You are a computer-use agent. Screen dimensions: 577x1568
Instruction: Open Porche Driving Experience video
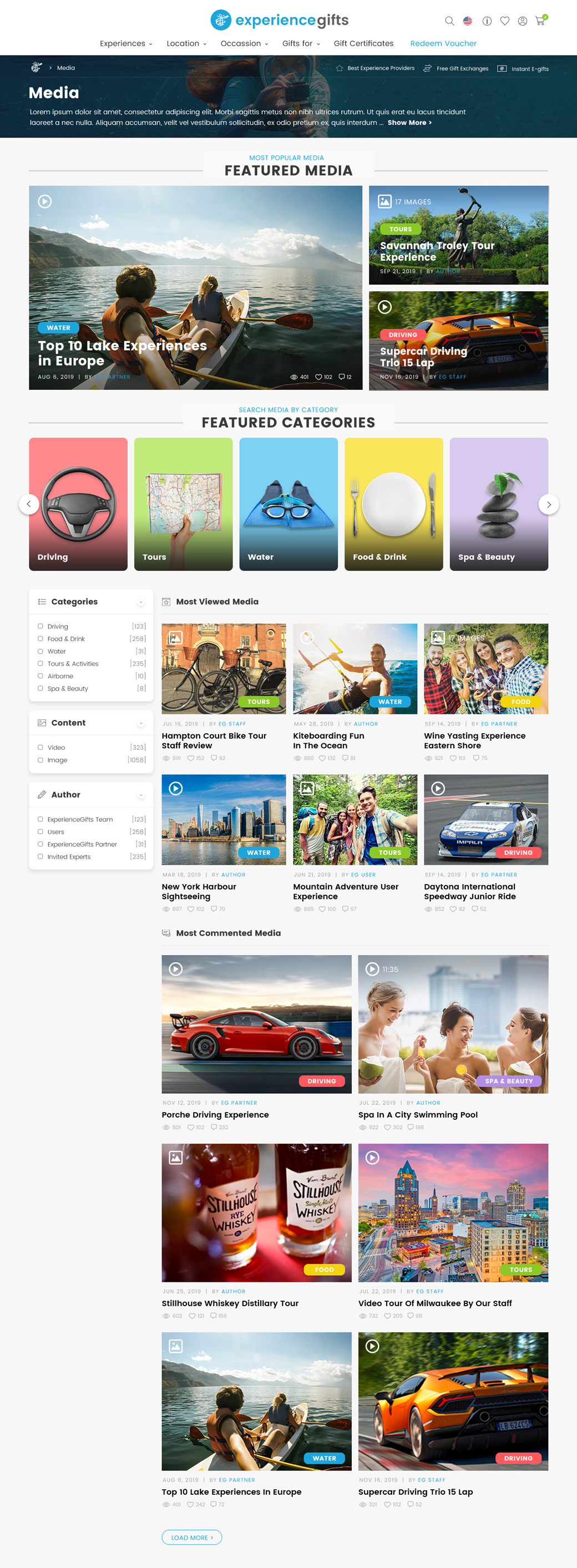256,1024
